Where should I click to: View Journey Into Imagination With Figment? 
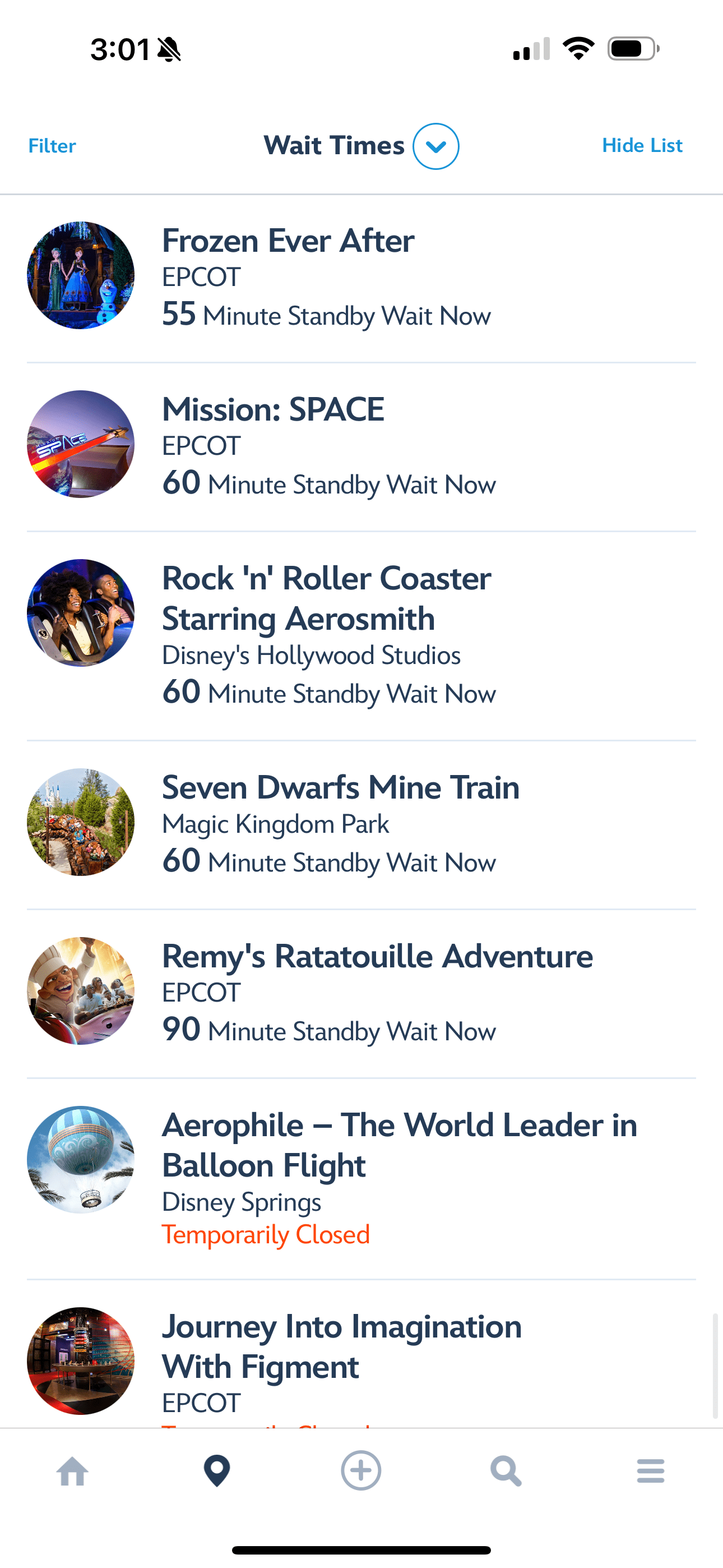pyautogui.click(x=341, y=1346)
